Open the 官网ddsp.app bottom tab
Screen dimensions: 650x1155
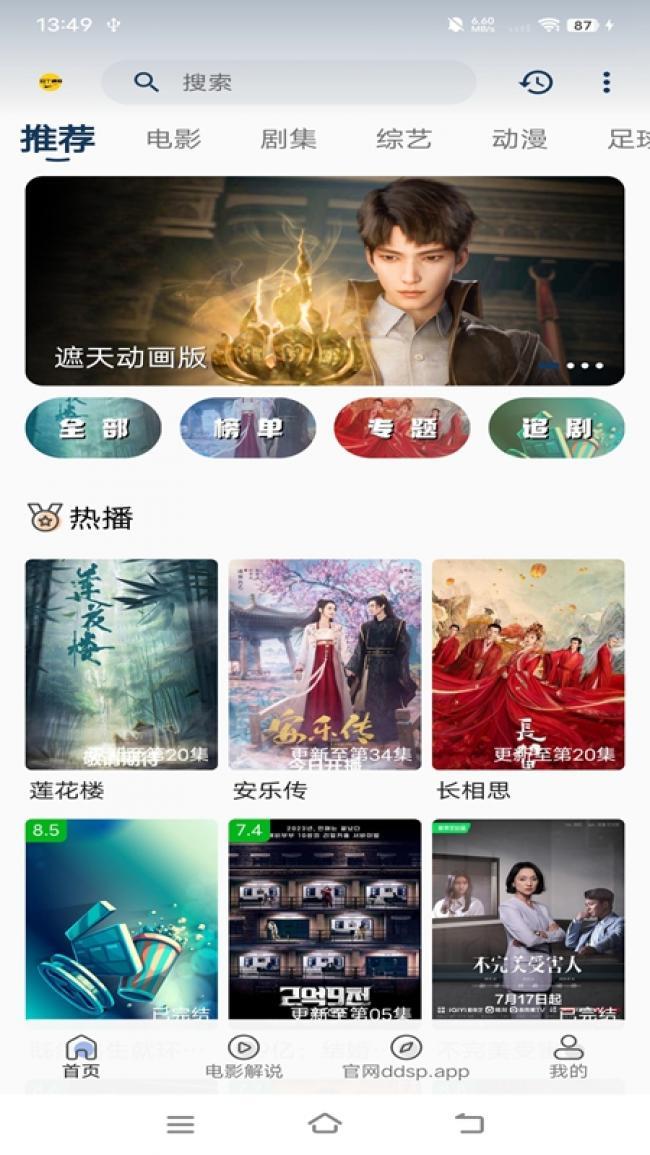click(406, 1057)
